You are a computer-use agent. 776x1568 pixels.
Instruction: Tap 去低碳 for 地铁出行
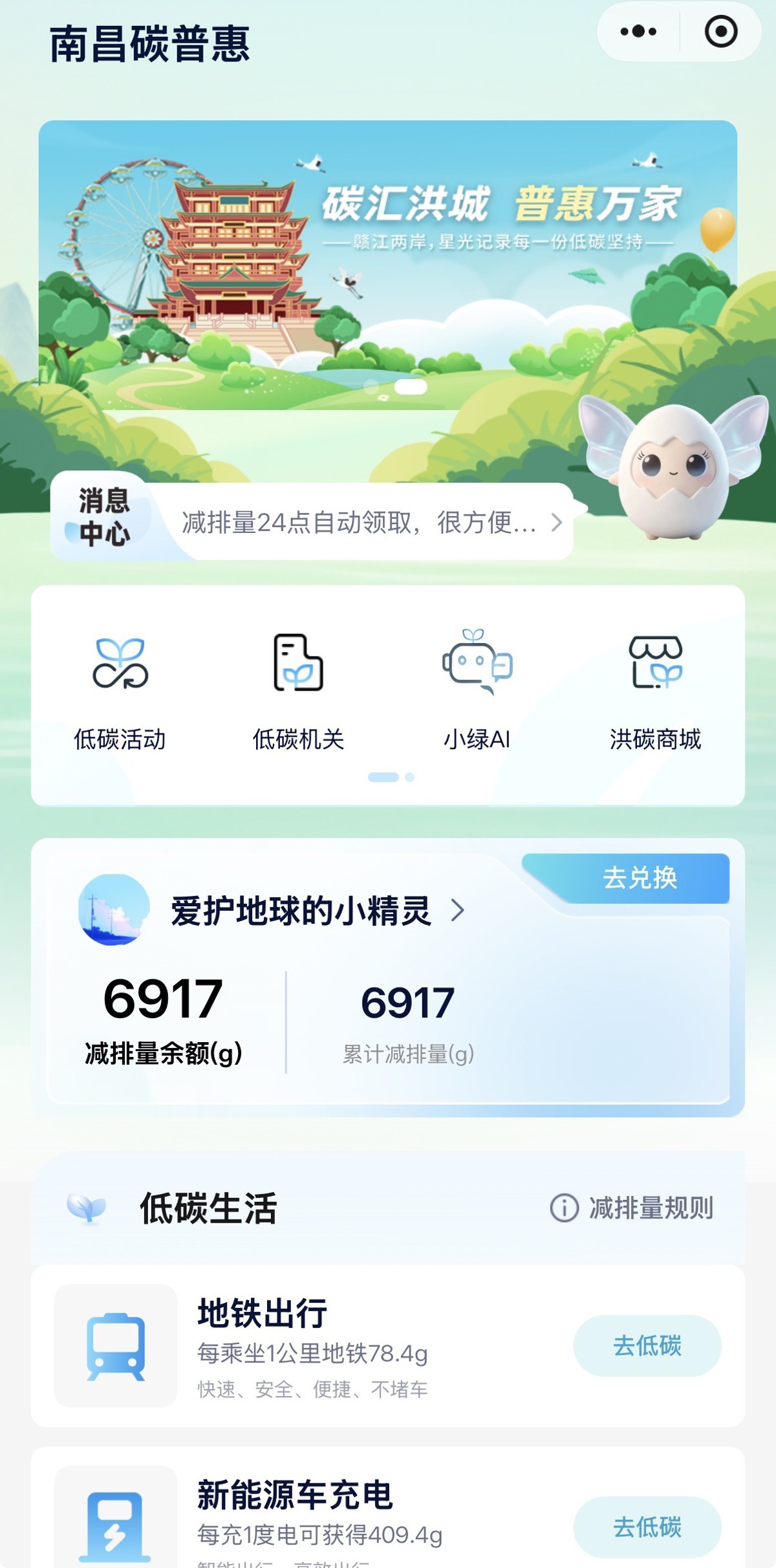point(647,1345)
